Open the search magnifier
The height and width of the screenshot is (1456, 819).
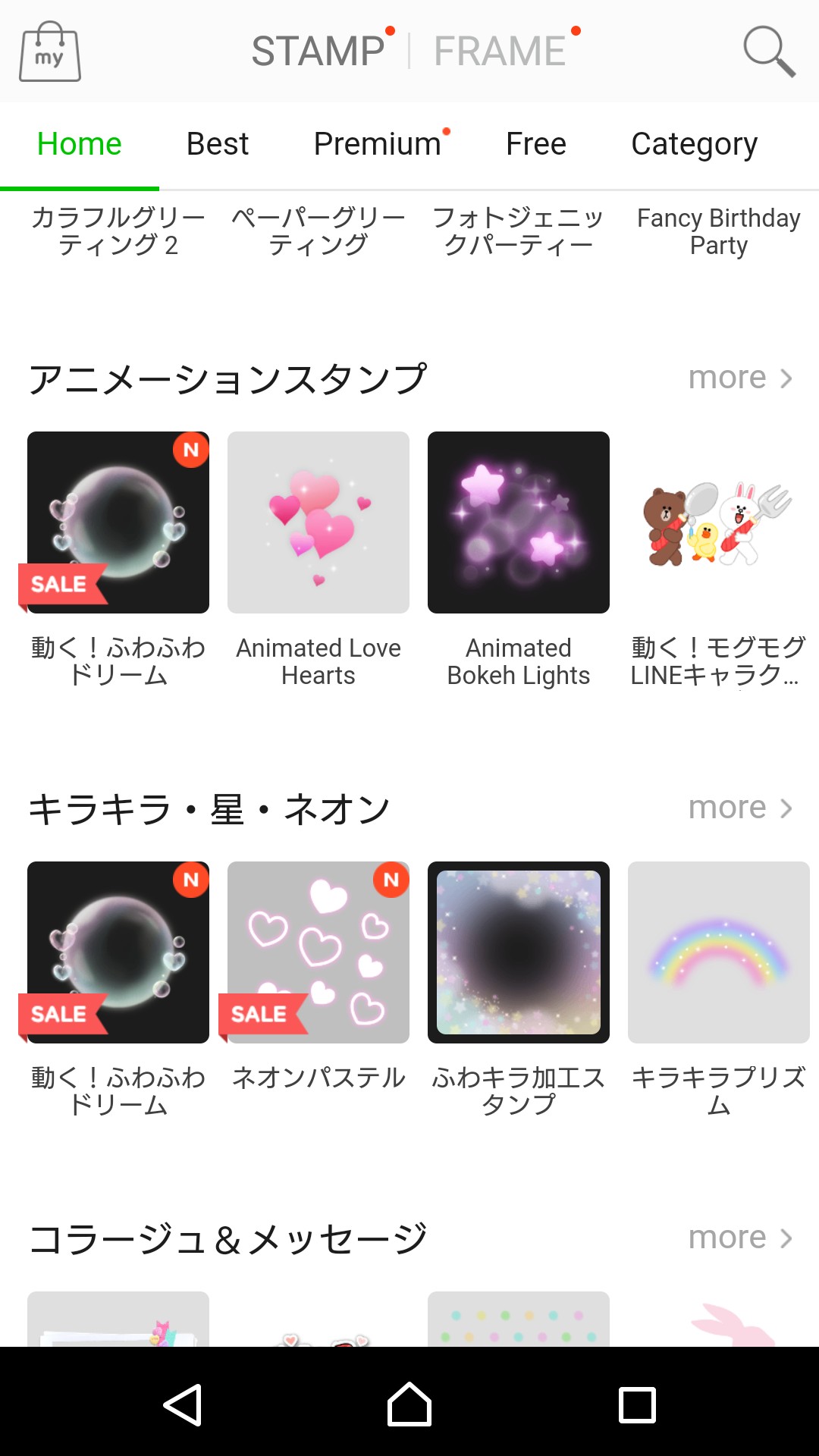tap(768, 52)
